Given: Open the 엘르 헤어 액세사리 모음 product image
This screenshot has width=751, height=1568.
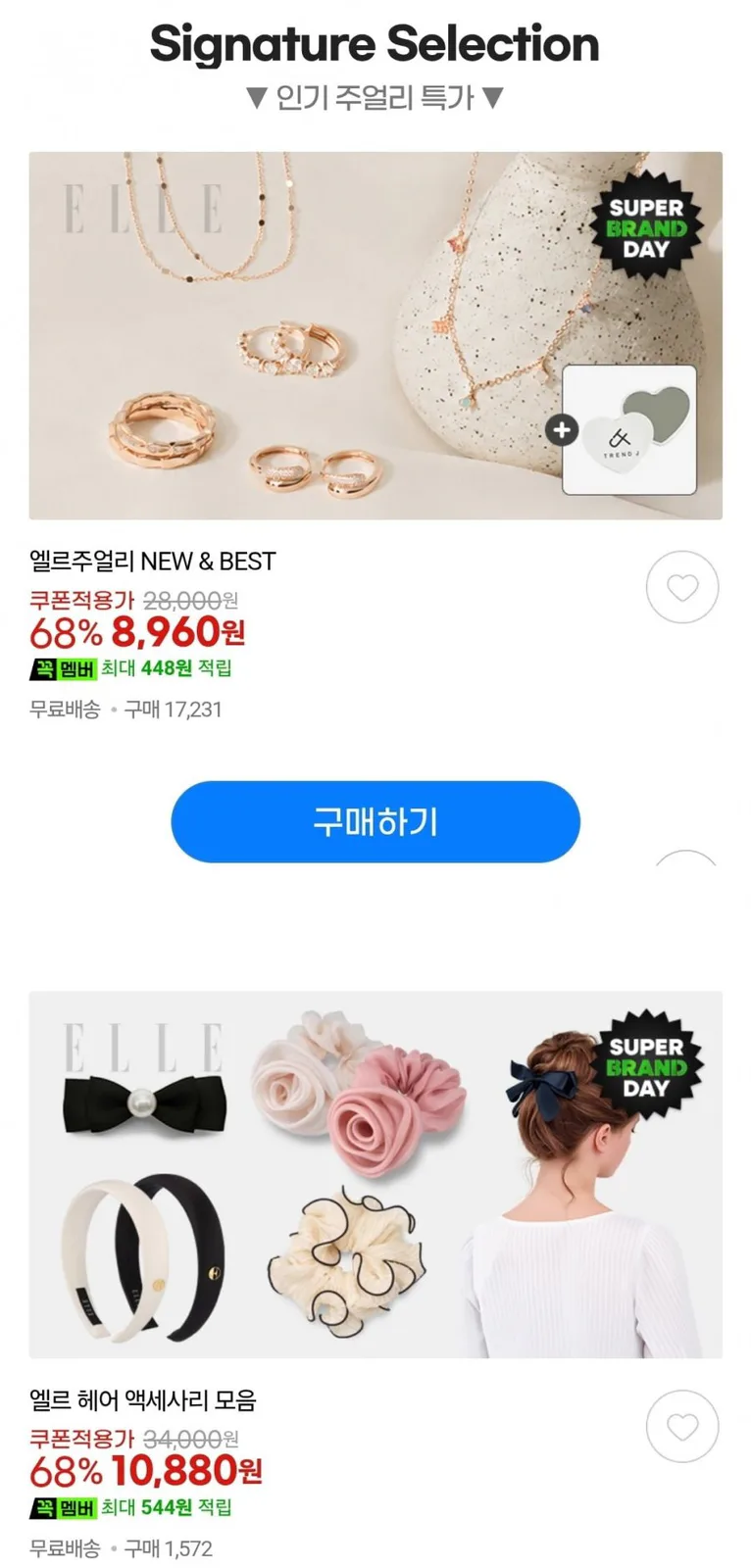Looking at the screenshot, I should point(375,1174).
